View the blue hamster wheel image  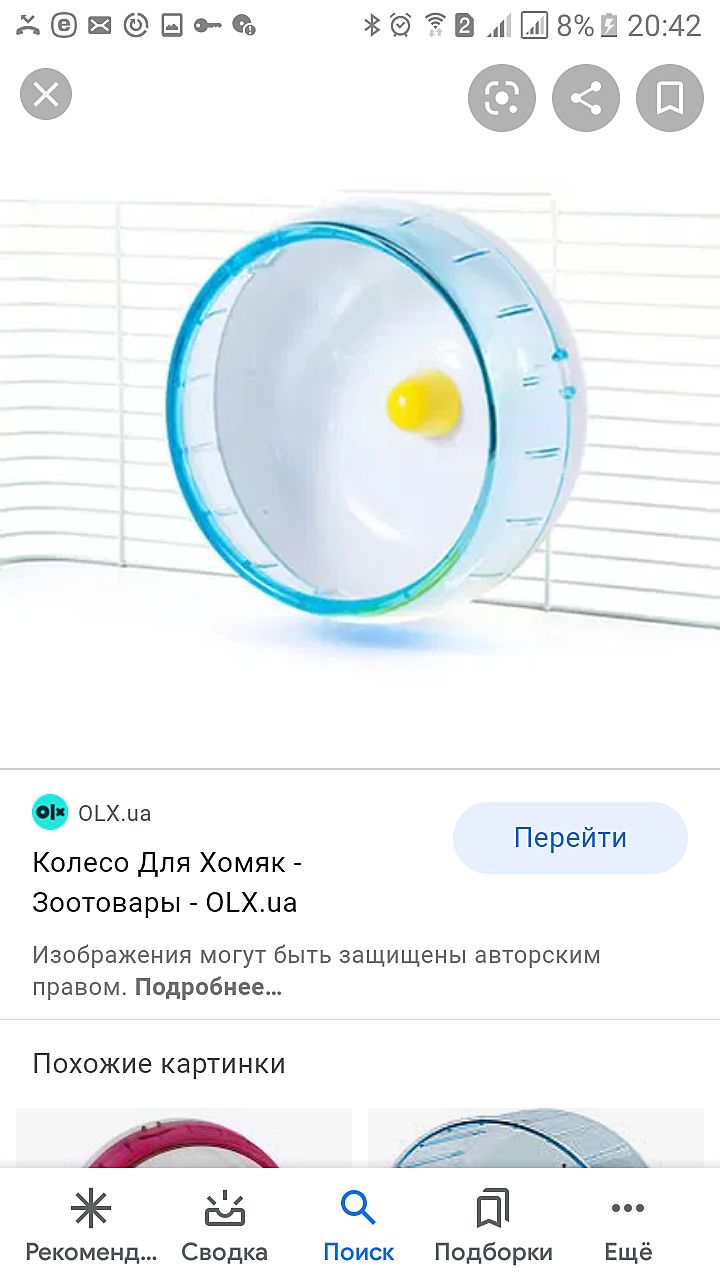370,420
